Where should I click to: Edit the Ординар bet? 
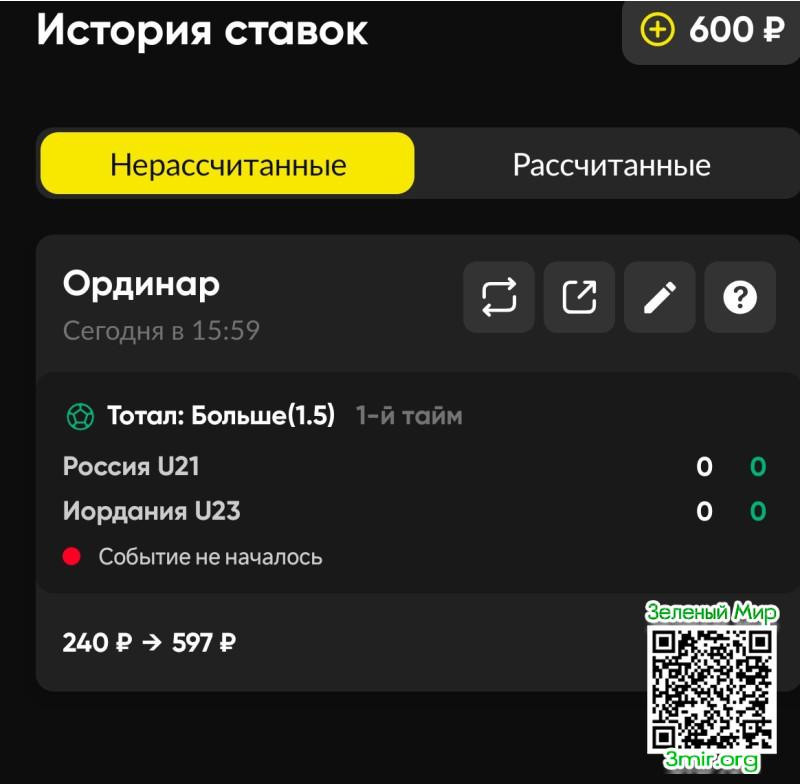point(660,297)
